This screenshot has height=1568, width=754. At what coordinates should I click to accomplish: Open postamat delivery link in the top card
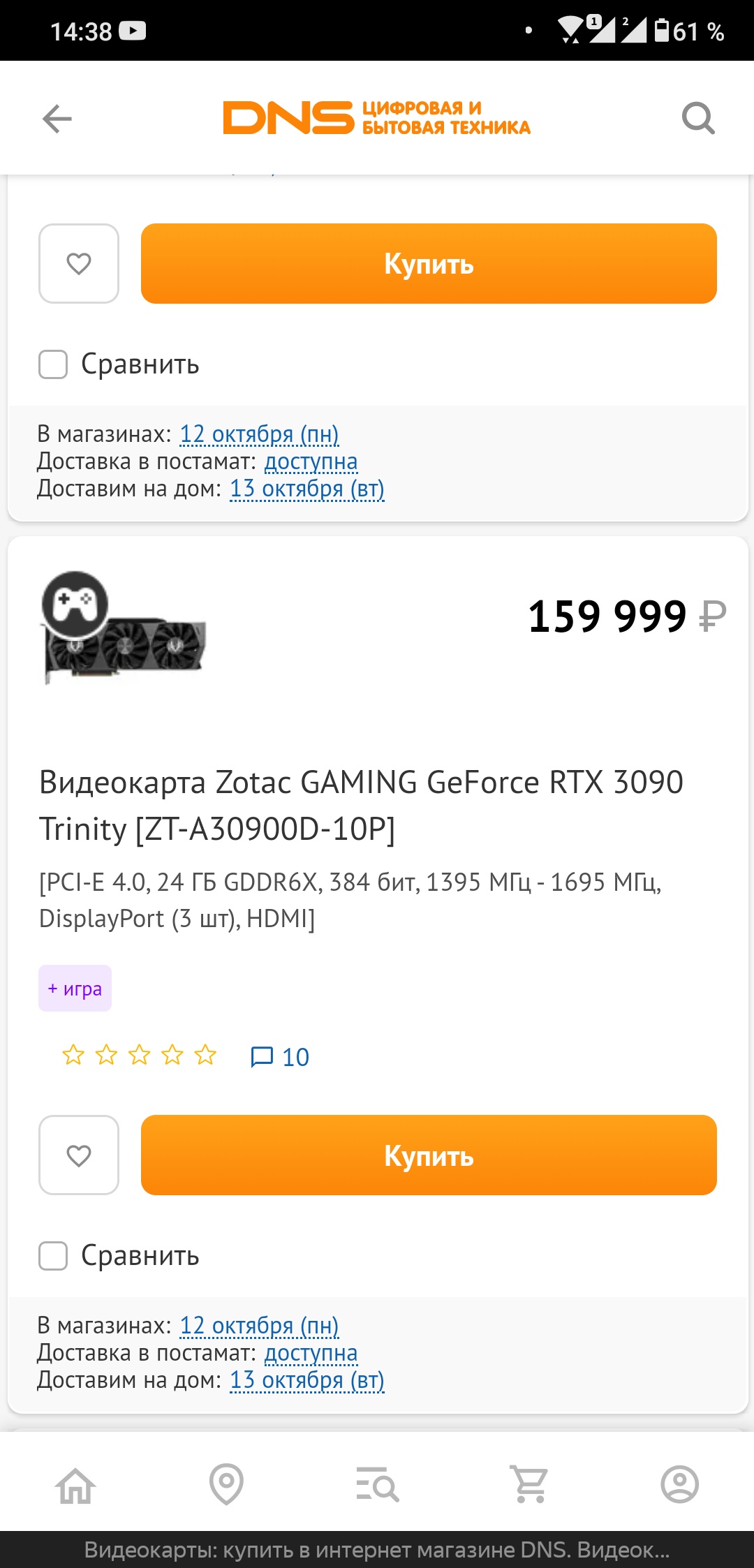(x=311, y=461)
